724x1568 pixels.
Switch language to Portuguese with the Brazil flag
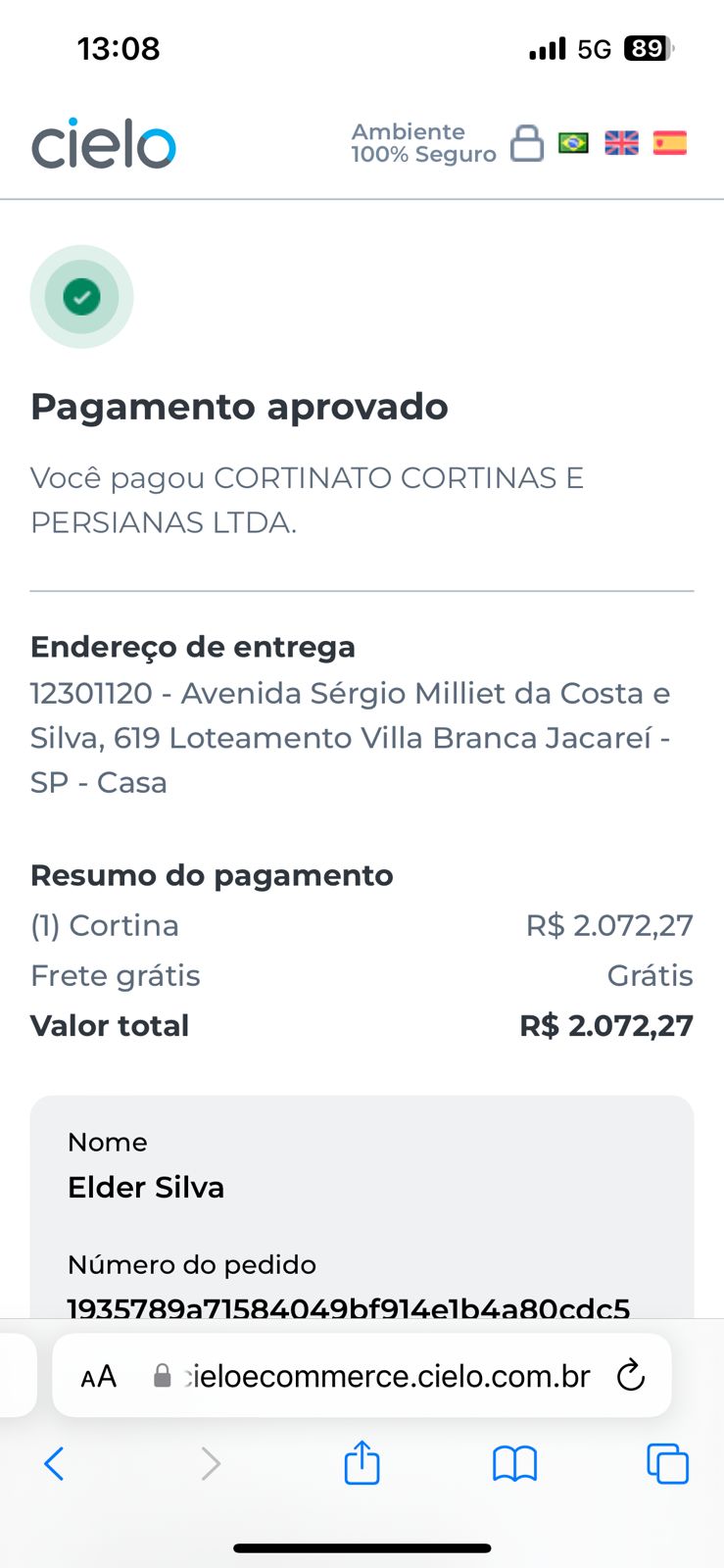point(573,143)
